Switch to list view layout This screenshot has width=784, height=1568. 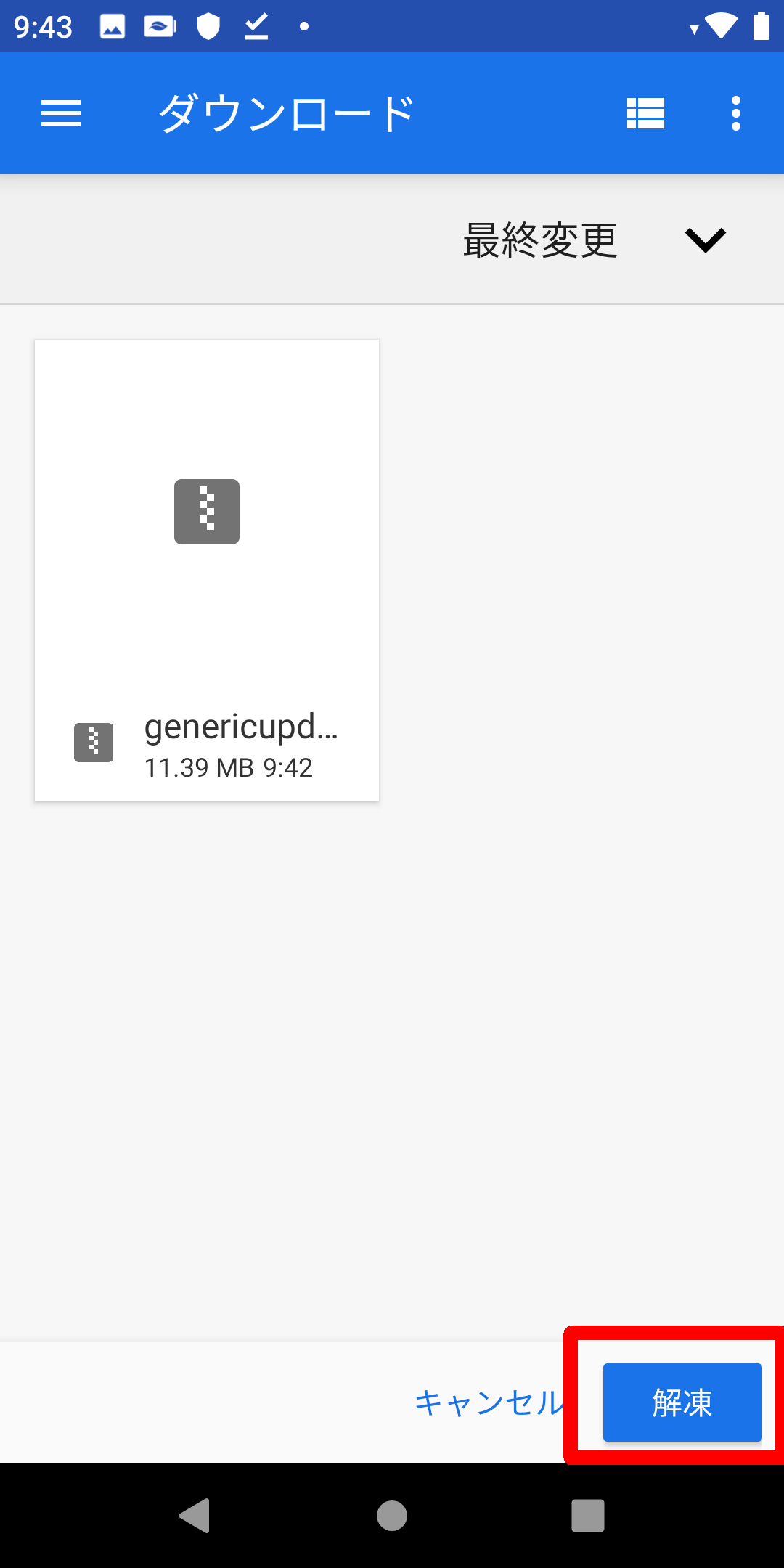click(645, 113)
